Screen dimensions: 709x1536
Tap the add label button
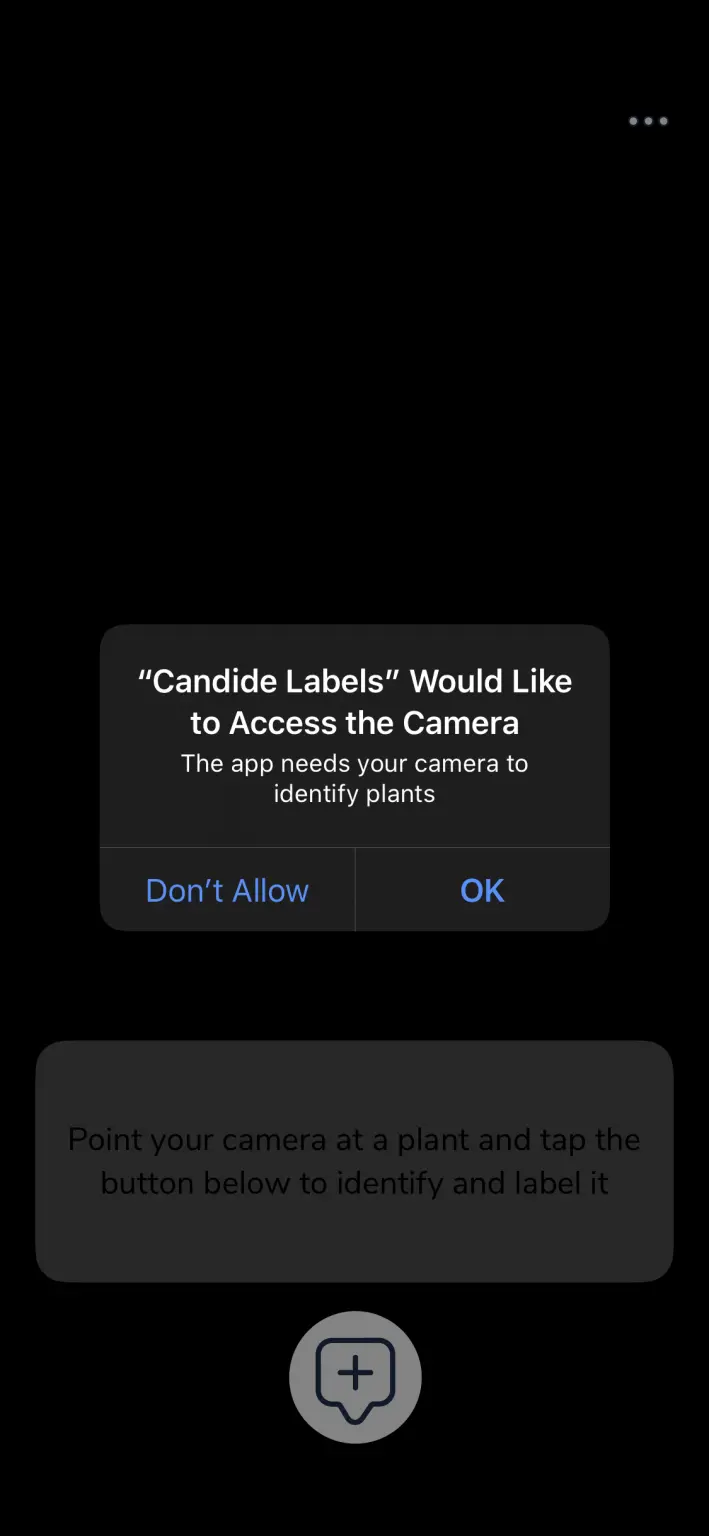tap(355, 1377)
